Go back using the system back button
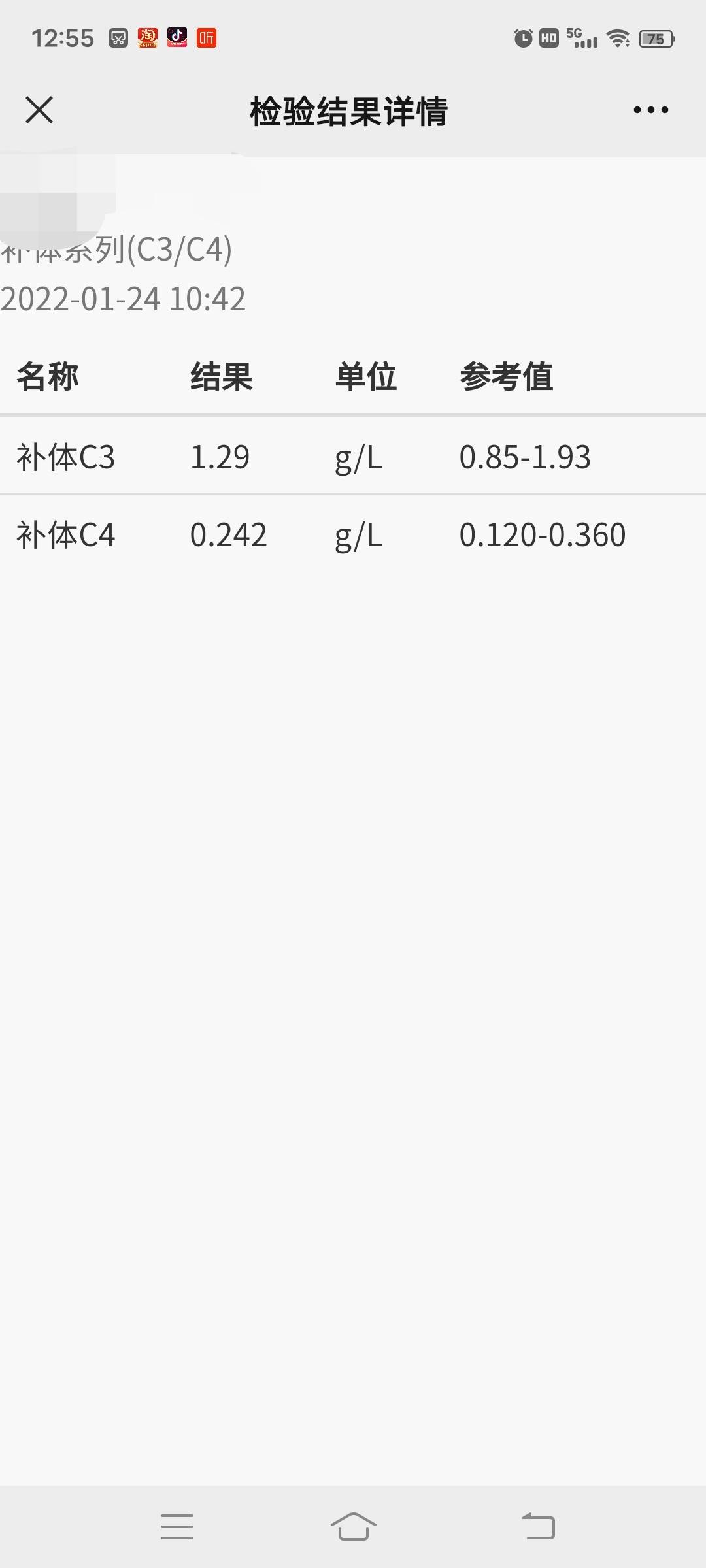Viewport: 706px width, 1568px height. click(x=538, y=1527)
